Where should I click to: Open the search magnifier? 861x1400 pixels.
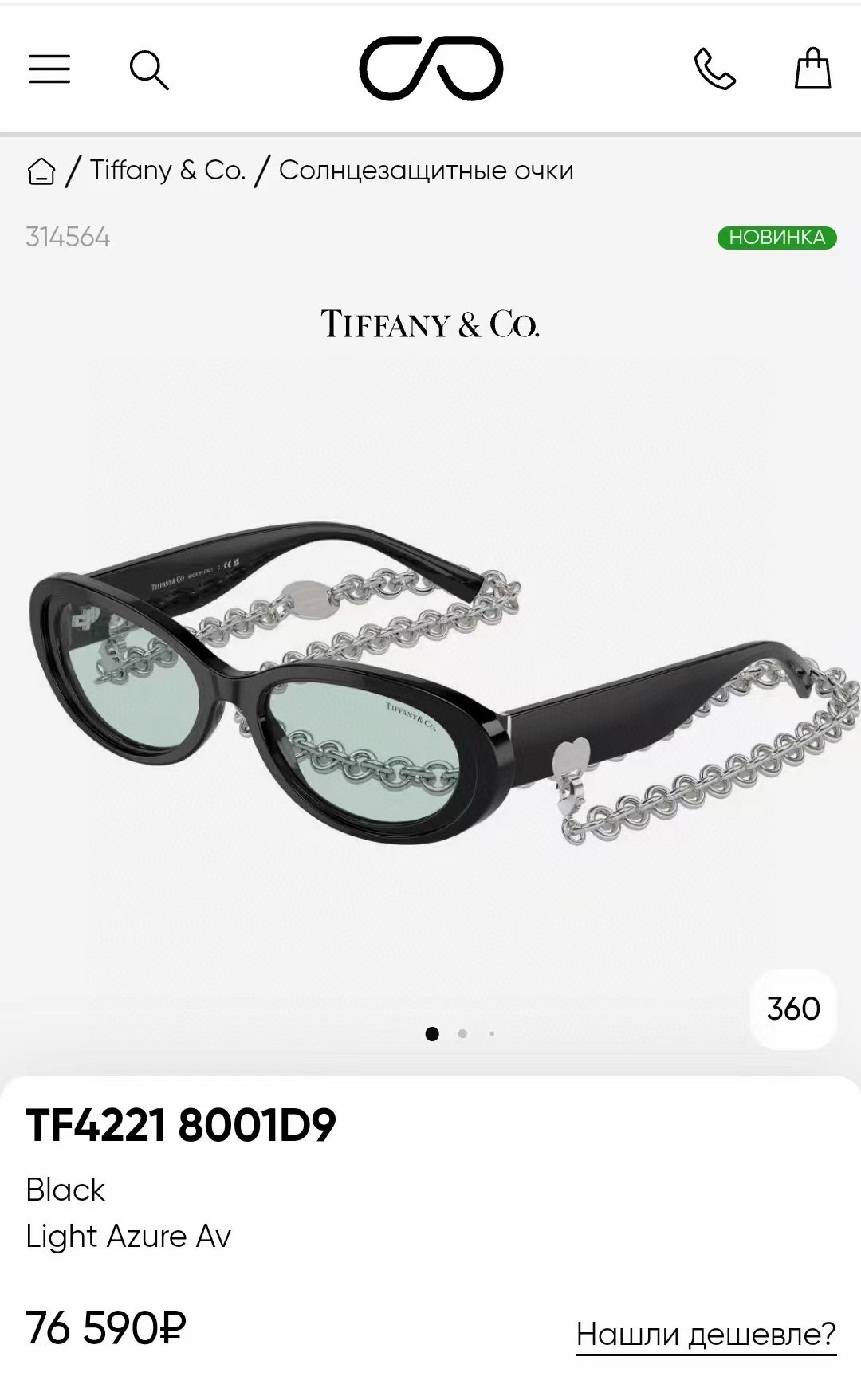point(149,70)
